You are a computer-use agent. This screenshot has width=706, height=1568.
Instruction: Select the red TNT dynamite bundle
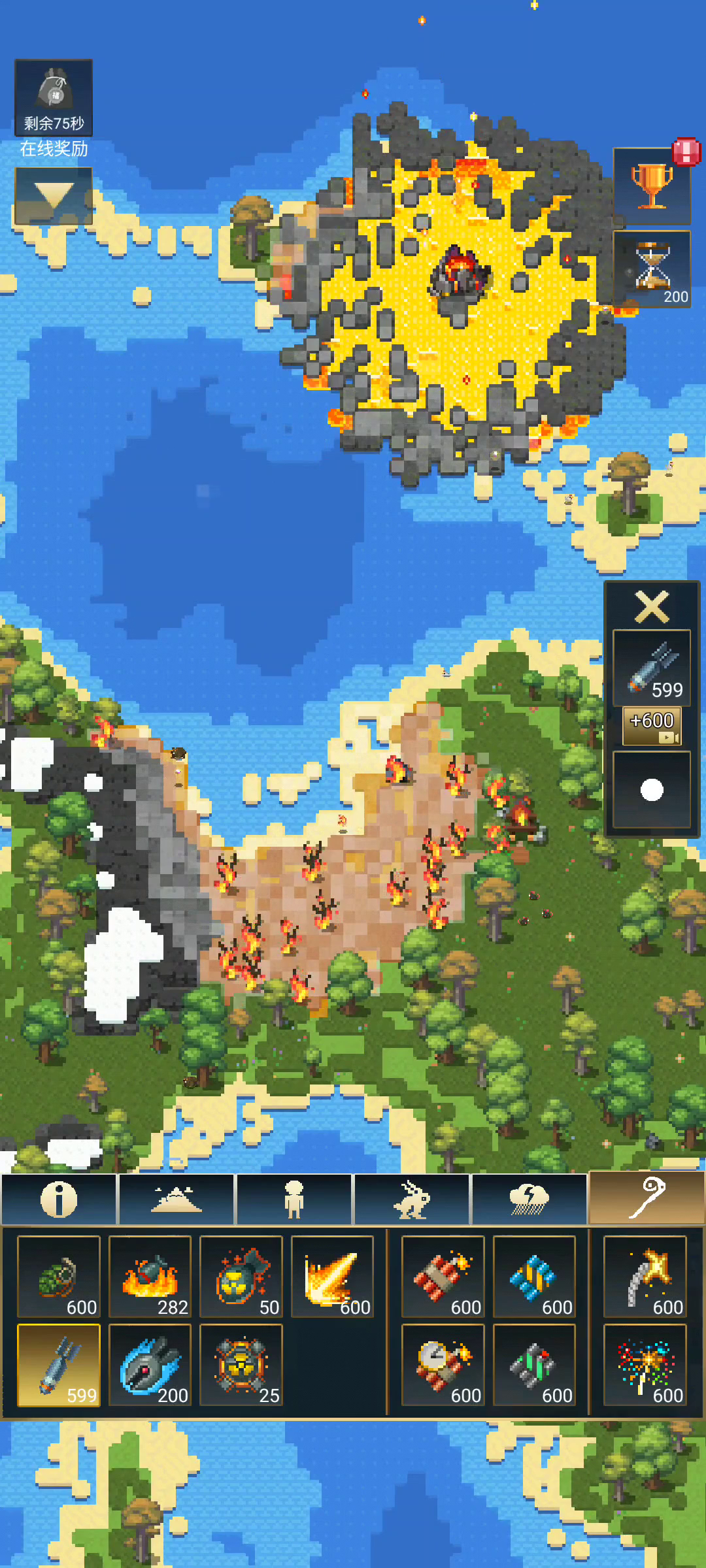pyautogui.click(x=443, y=1277)
